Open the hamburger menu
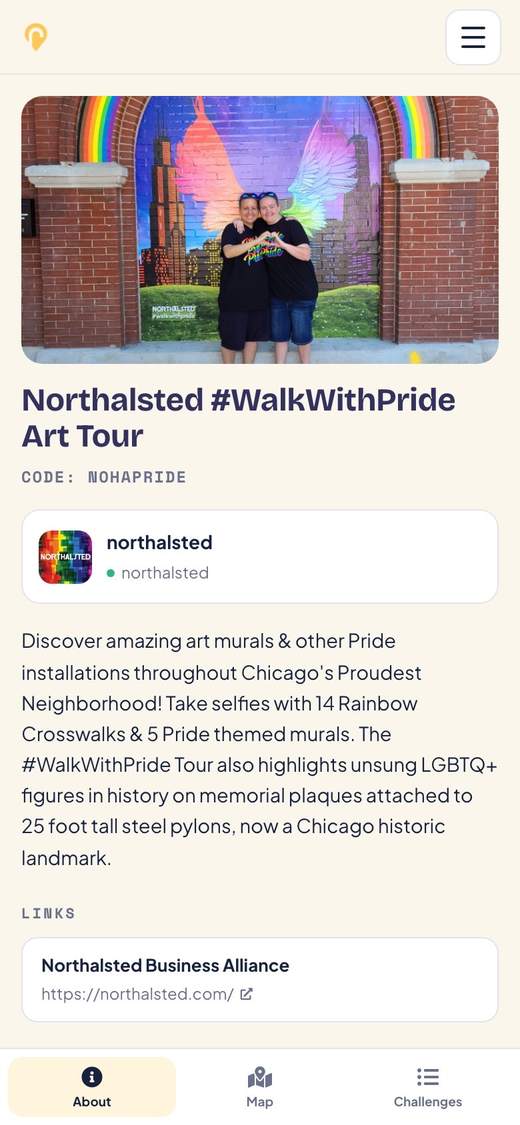The image size is (520, 1125). click(473, 37)
